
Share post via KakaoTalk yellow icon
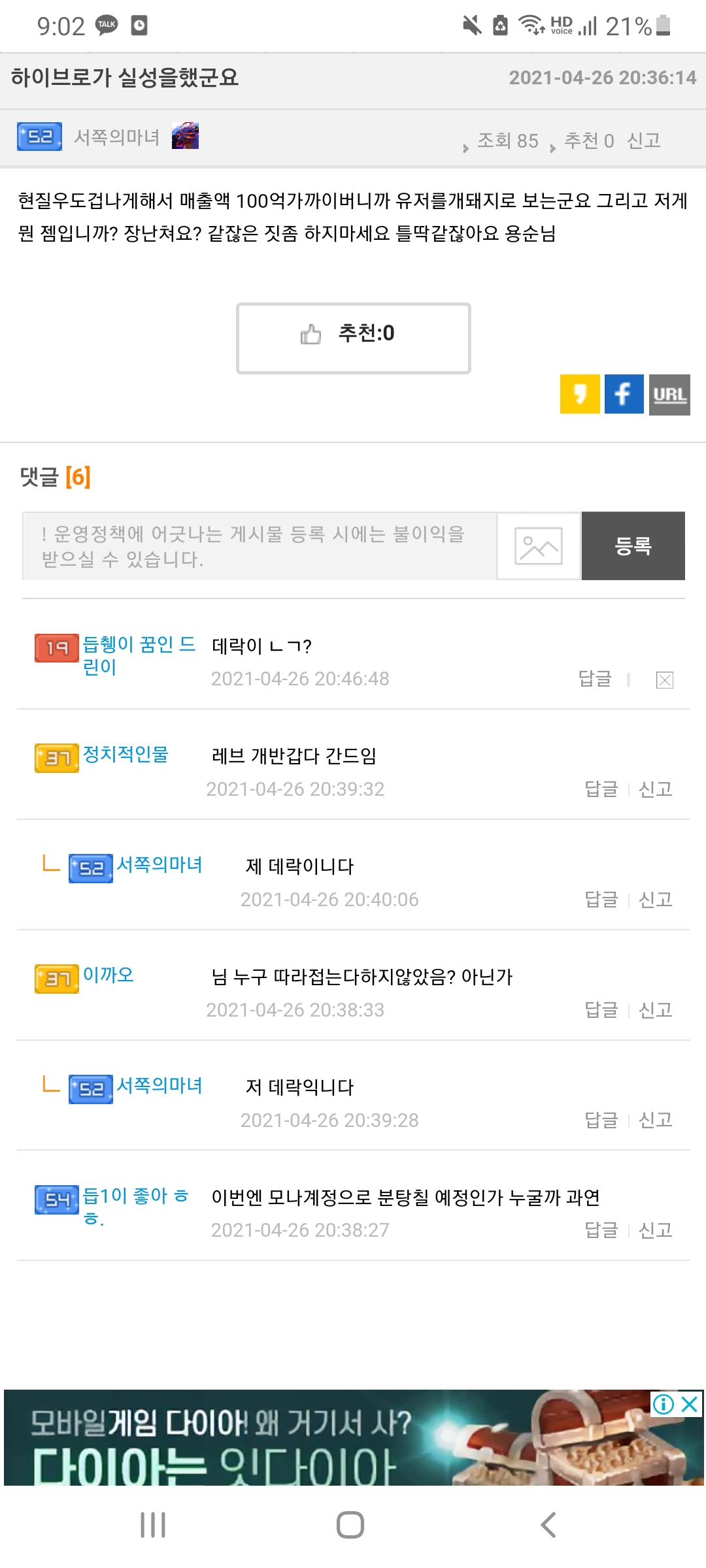(580, 394)
